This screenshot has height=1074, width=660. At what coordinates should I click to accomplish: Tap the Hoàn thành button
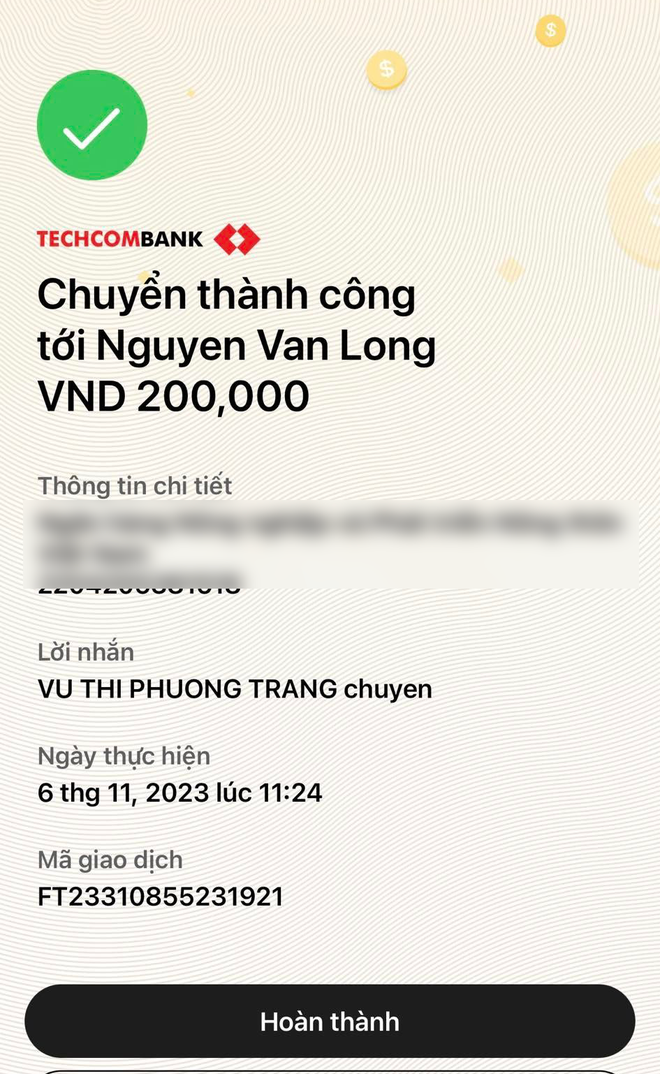[330, 1021]
